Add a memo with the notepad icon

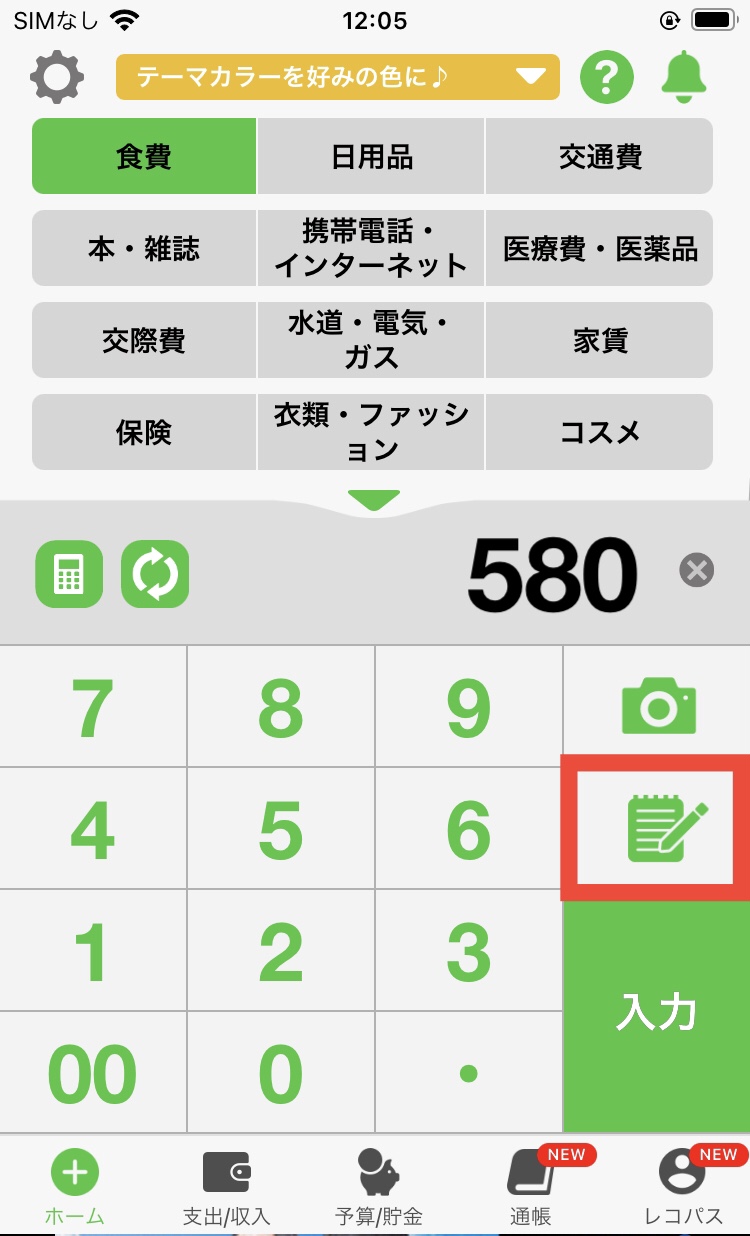pyautogui.click(x=657, y=828)
